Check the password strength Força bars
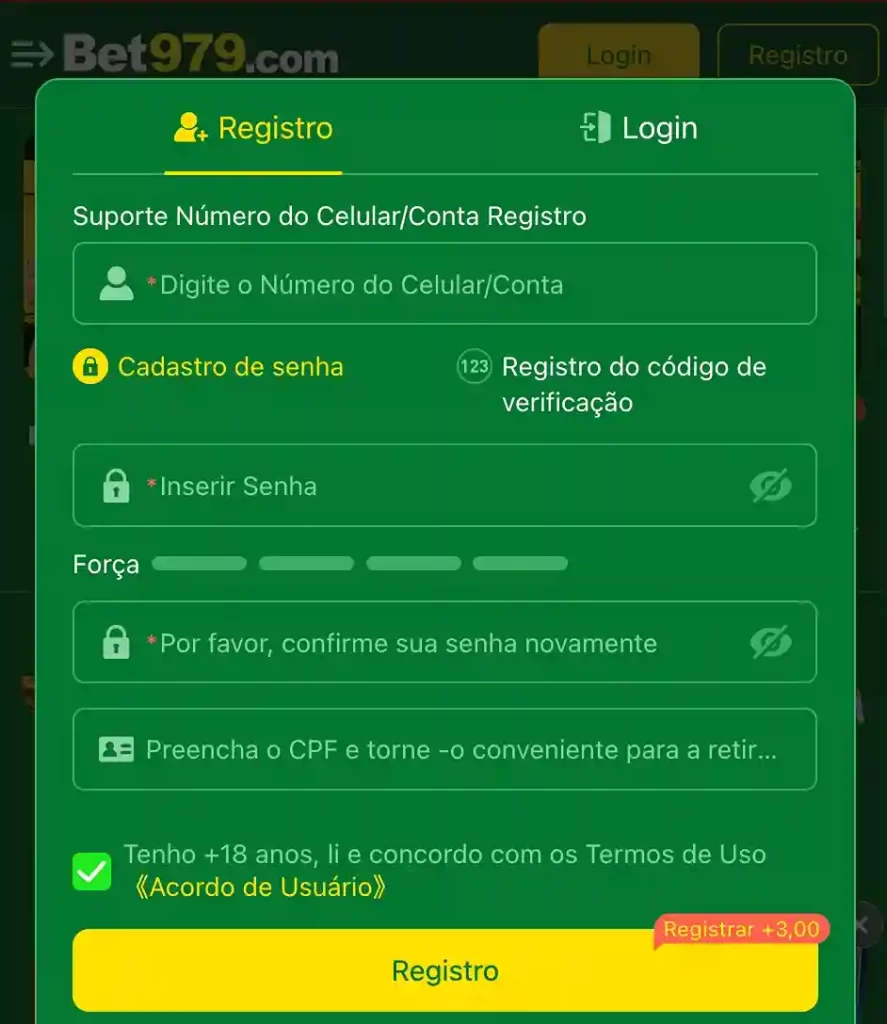The height and width of the screenshot is (1024, 887). [x=360, y=563]
